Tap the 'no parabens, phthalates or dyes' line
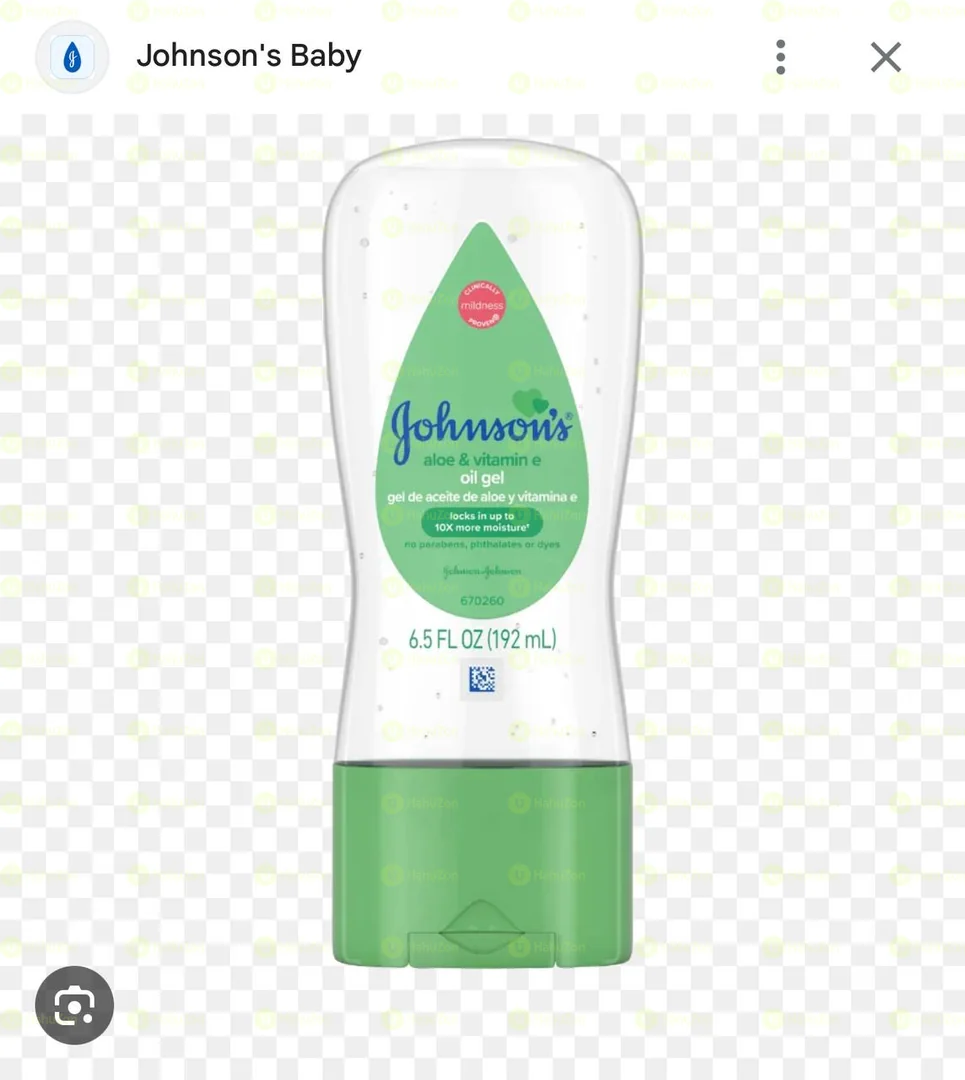Viewport: 965px width, 1080px height. [482, 545]
